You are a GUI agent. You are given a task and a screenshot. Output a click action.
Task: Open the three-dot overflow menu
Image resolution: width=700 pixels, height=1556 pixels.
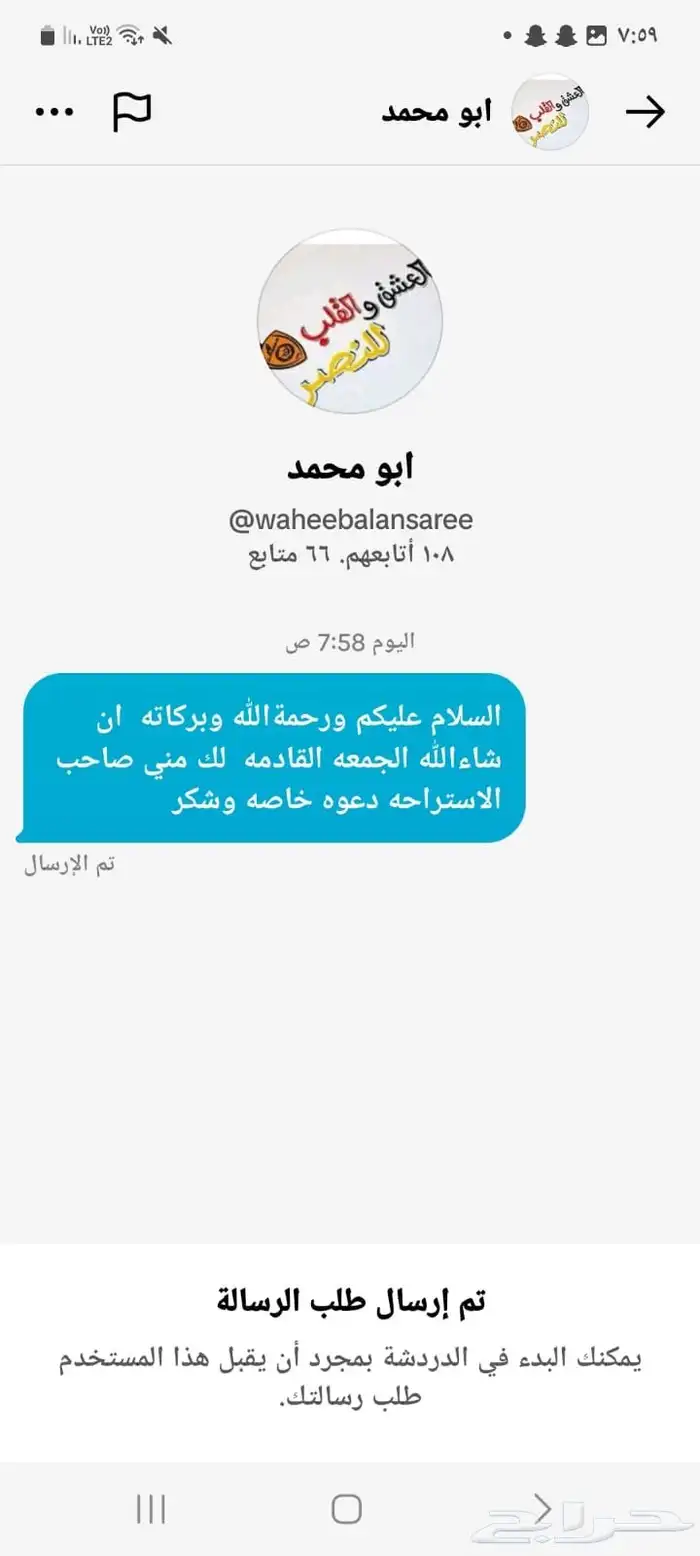point(55,112)
